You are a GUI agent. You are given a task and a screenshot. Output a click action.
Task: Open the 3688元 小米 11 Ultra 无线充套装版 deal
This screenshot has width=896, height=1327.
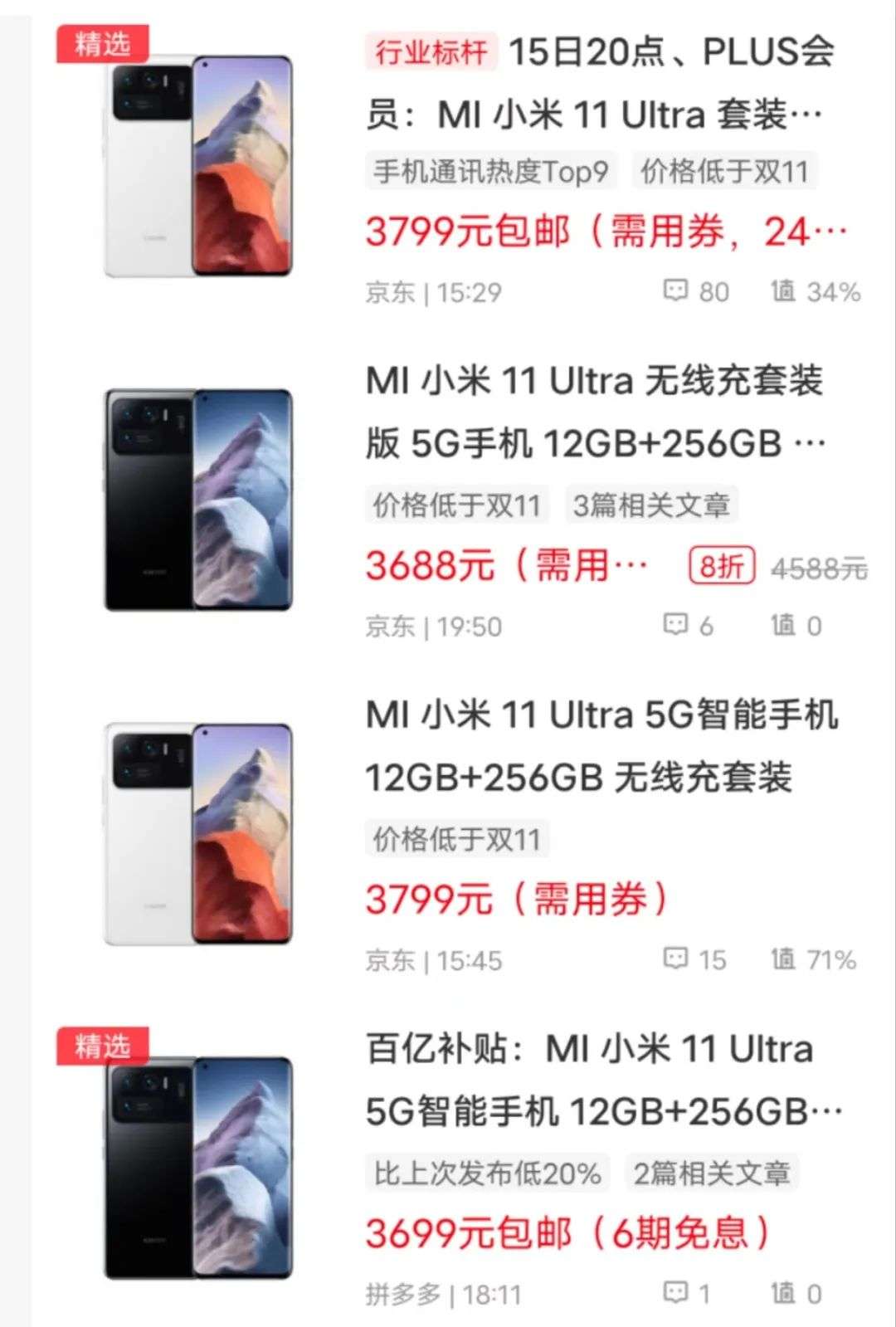point(594,412)
